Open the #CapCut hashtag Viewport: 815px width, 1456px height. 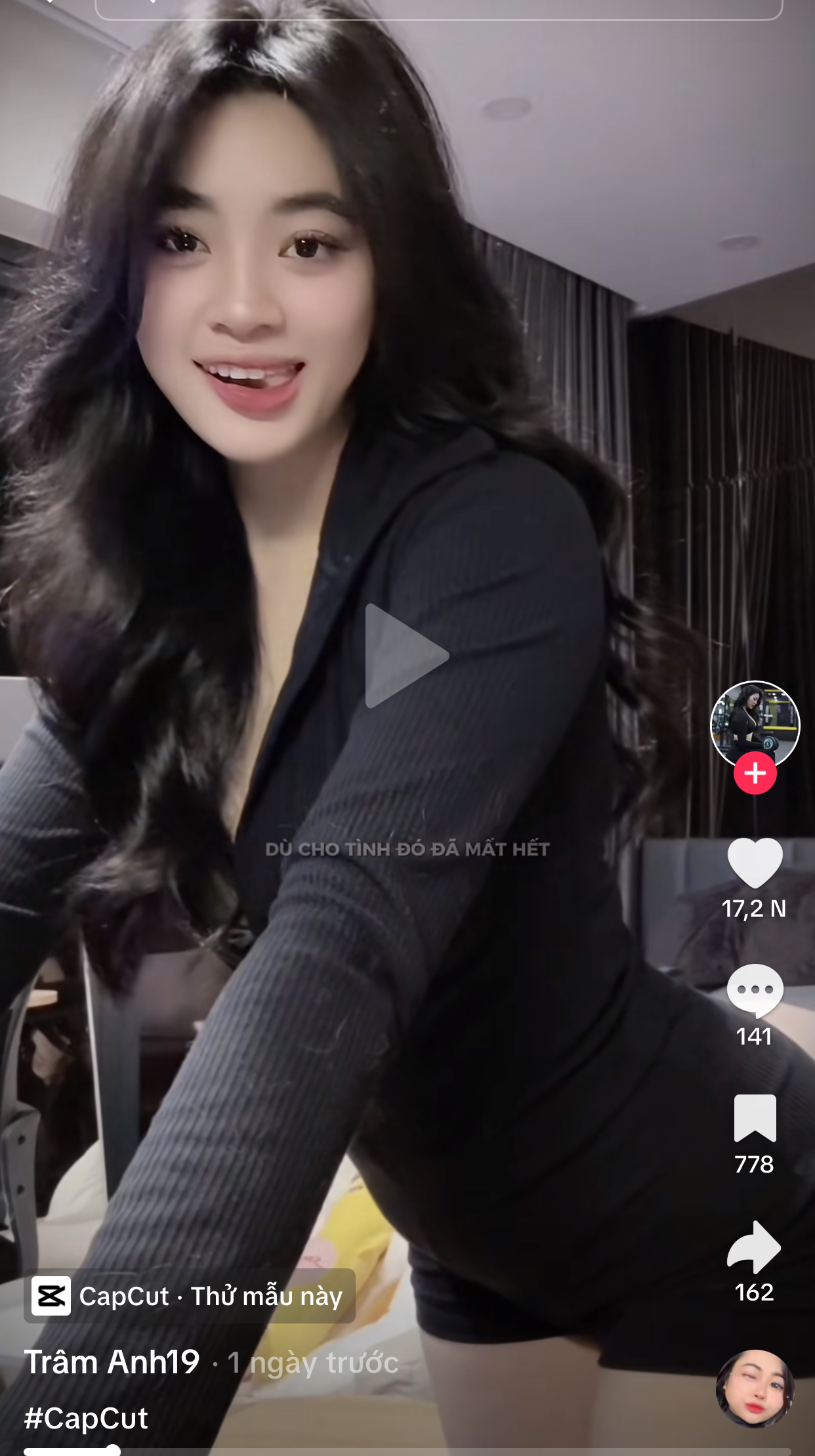(86, 1418)
